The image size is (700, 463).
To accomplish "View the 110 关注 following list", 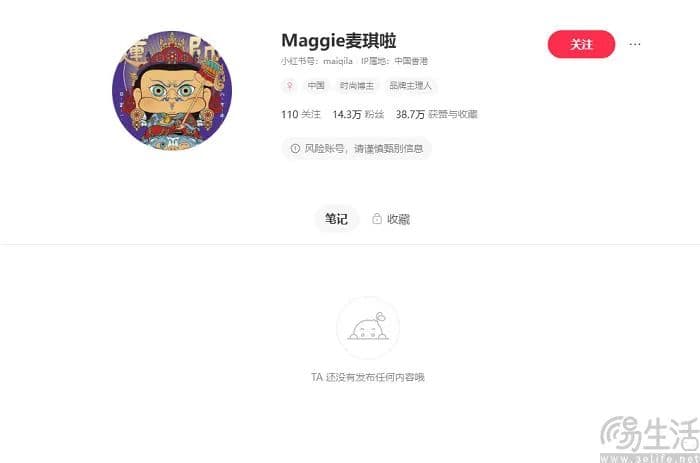I will click(301, 114).
